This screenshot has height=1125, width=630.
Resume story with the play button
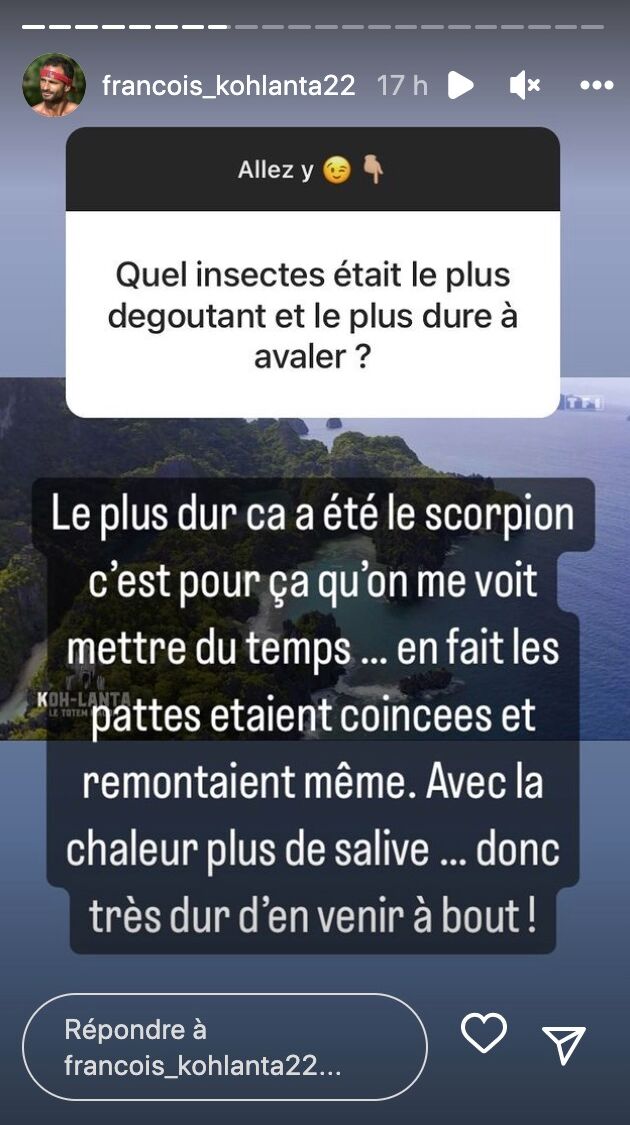[x=461, y=85]
